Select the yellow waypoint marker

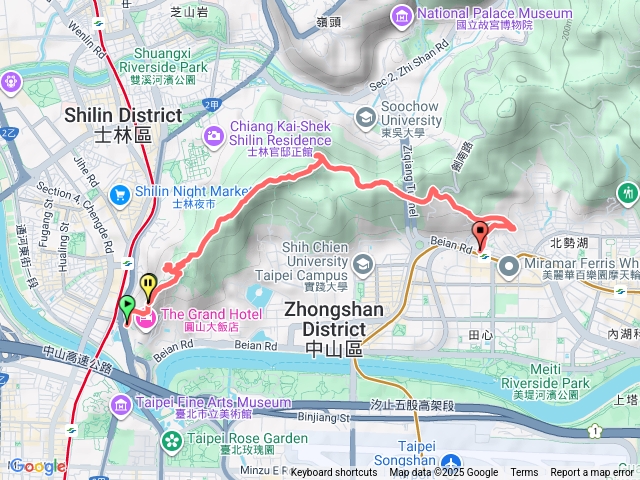pos(148,286)
